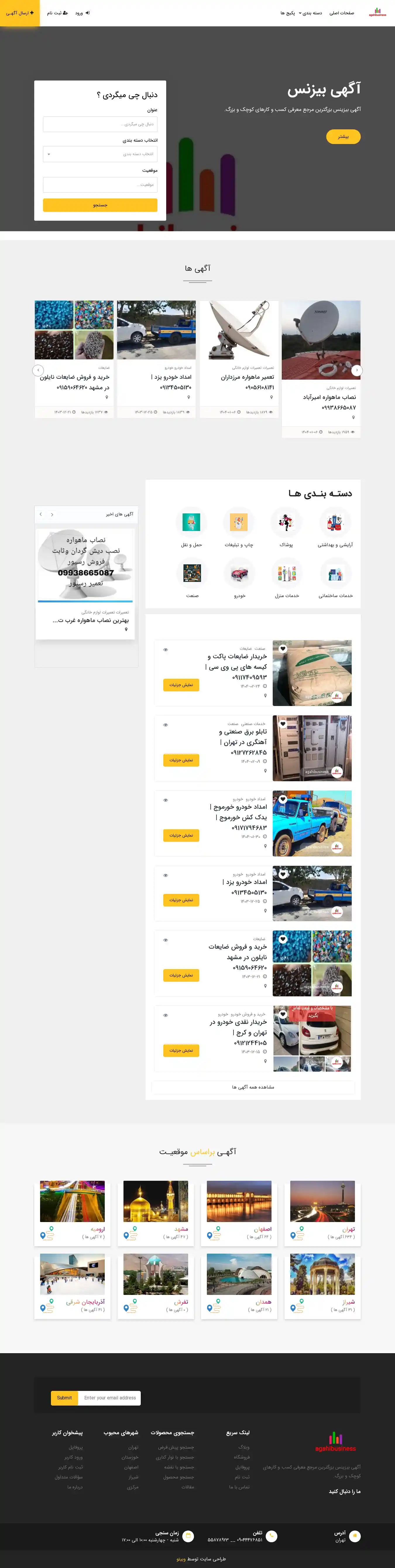395x1568 pixels.
Task: Open the نصاب ماهواره امیرآباد ad card
Action: coord(321,396)
